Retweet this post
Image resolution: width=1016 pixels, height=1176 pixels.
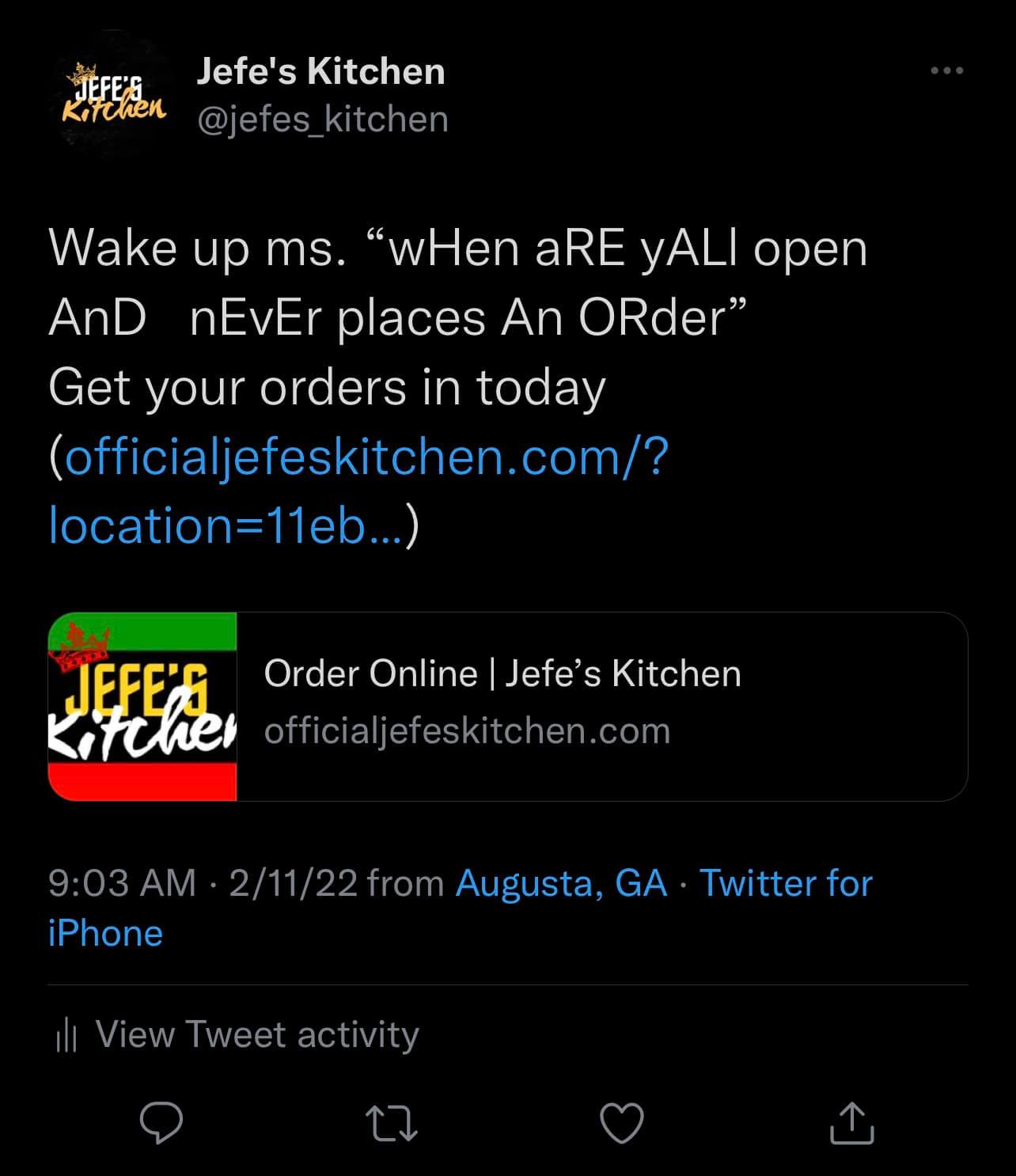(392, 1123)
